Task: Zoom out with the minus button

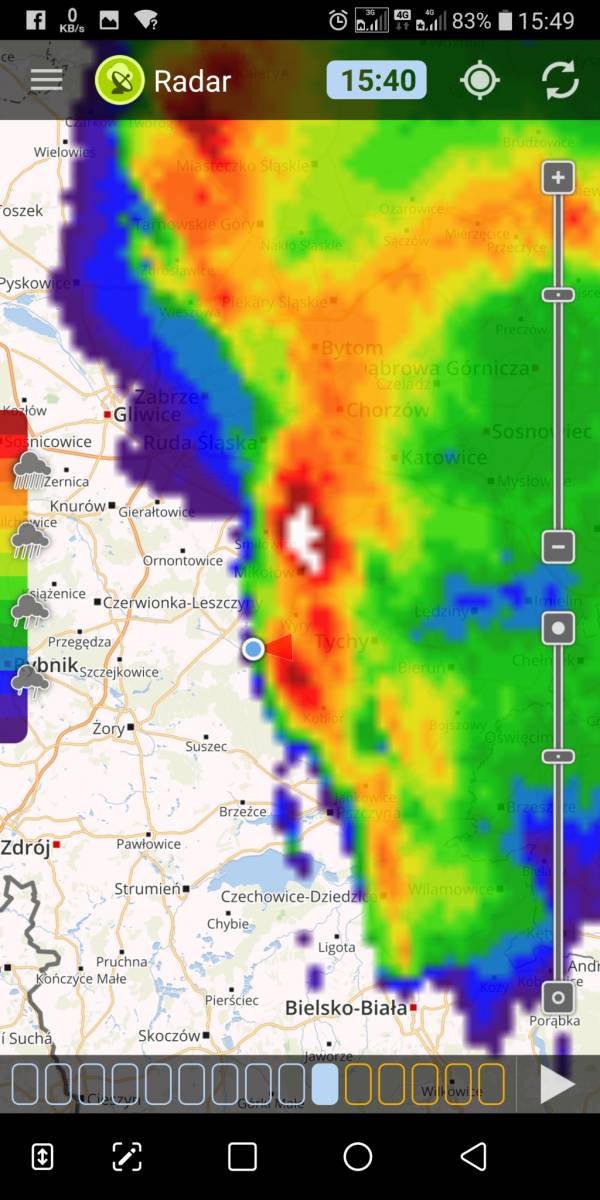Action: click(x=558, y=547)
